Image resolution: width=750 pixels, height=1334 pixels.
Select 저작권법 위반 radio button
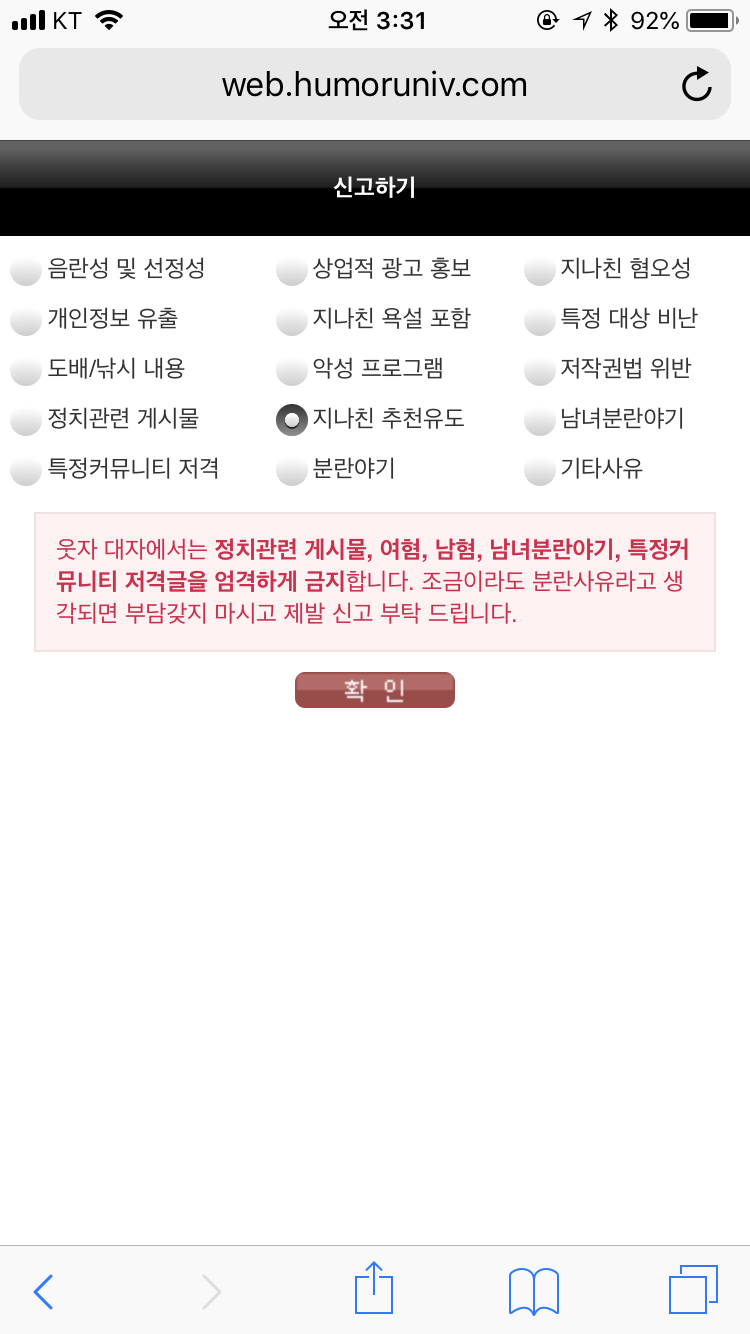pyautogui.click(x=540, y=371)
